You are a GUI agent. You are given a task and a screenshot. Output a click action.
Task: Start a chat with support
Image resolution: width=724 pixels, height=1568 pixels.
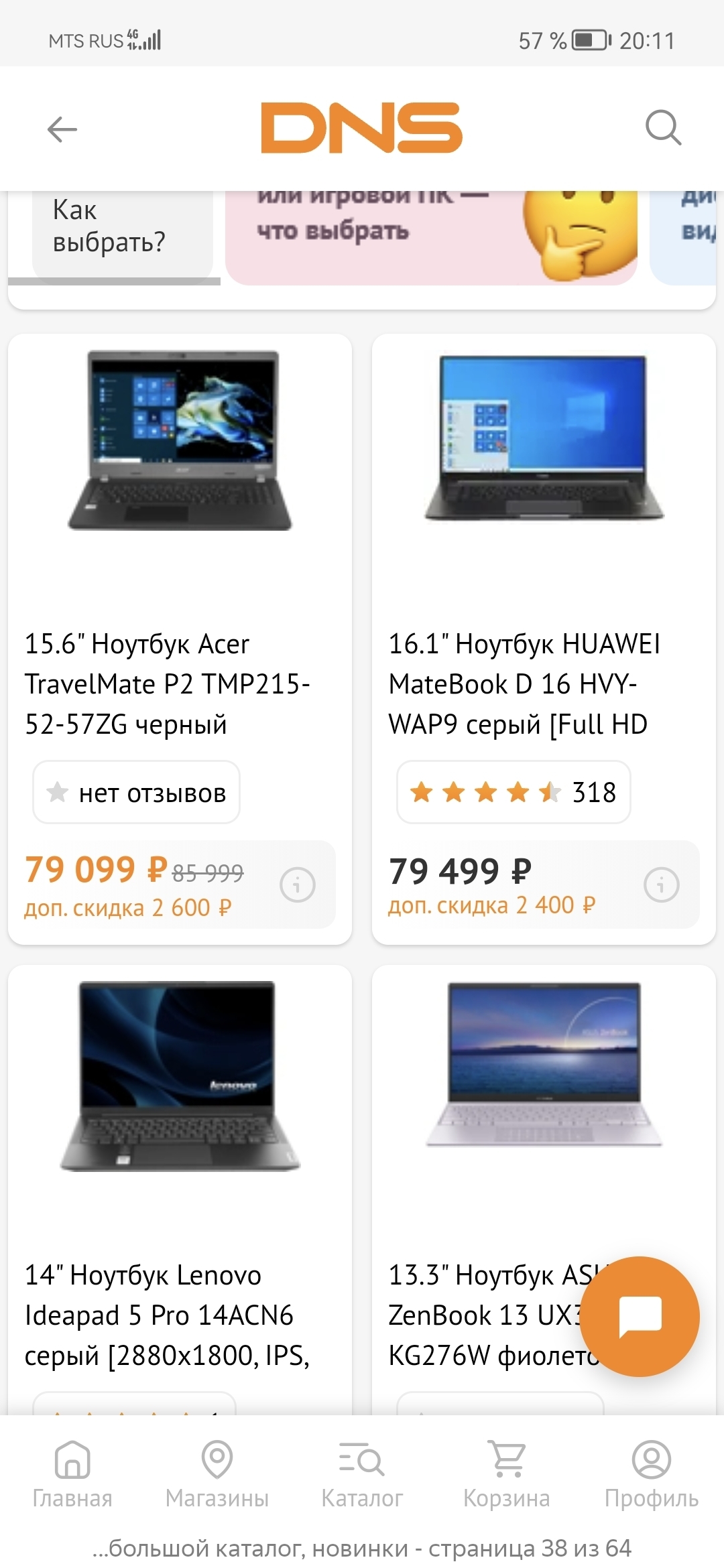point(640,1316)
